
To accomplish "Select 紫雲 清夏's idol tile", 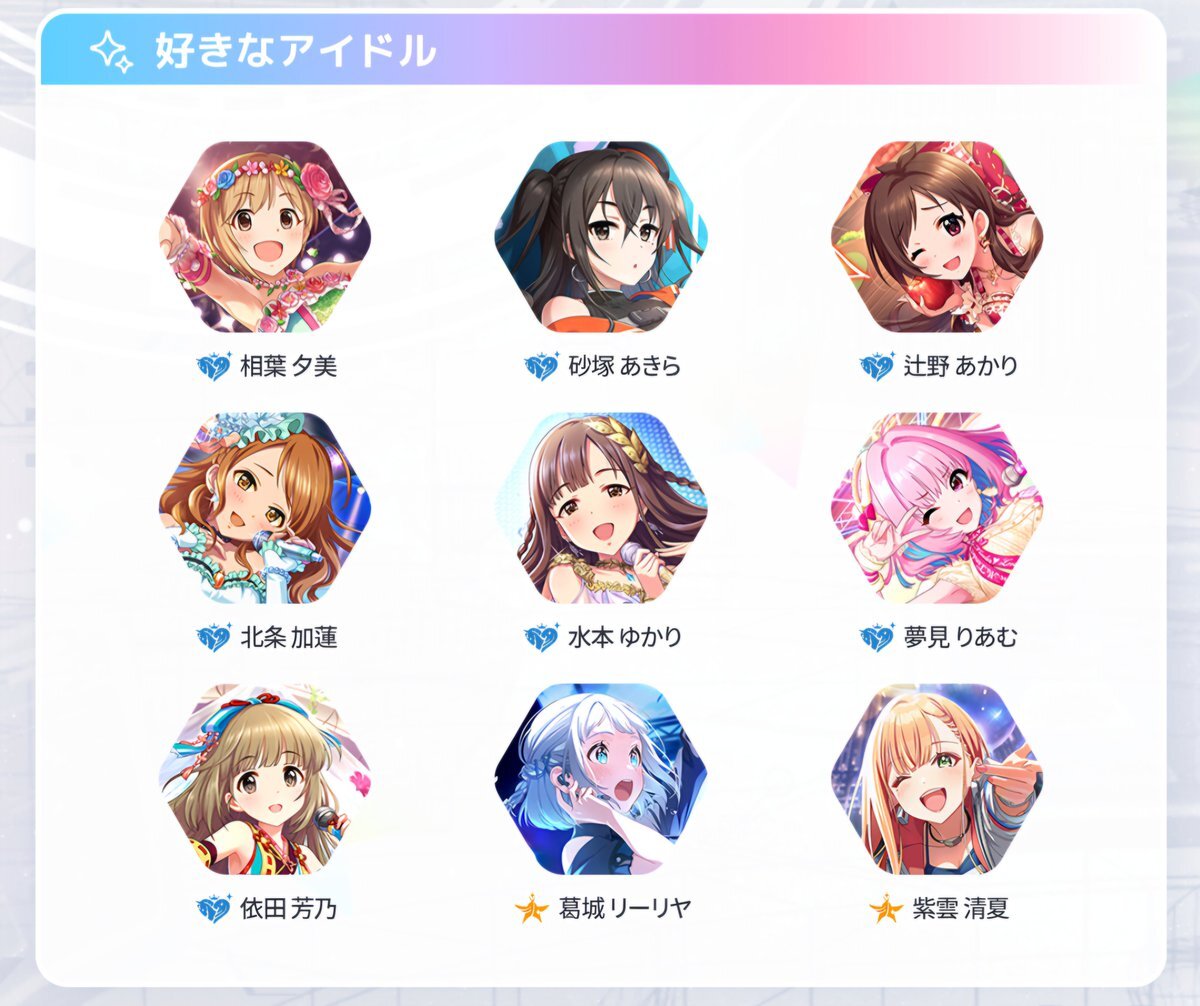I will click(936, 779).
